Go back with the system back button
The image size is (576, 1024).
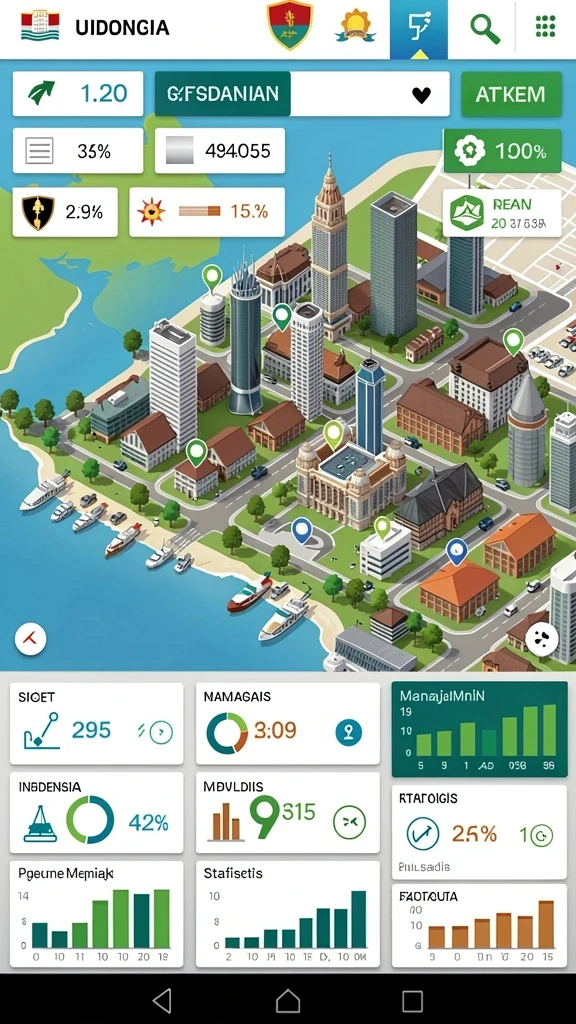coord(161,1000)
